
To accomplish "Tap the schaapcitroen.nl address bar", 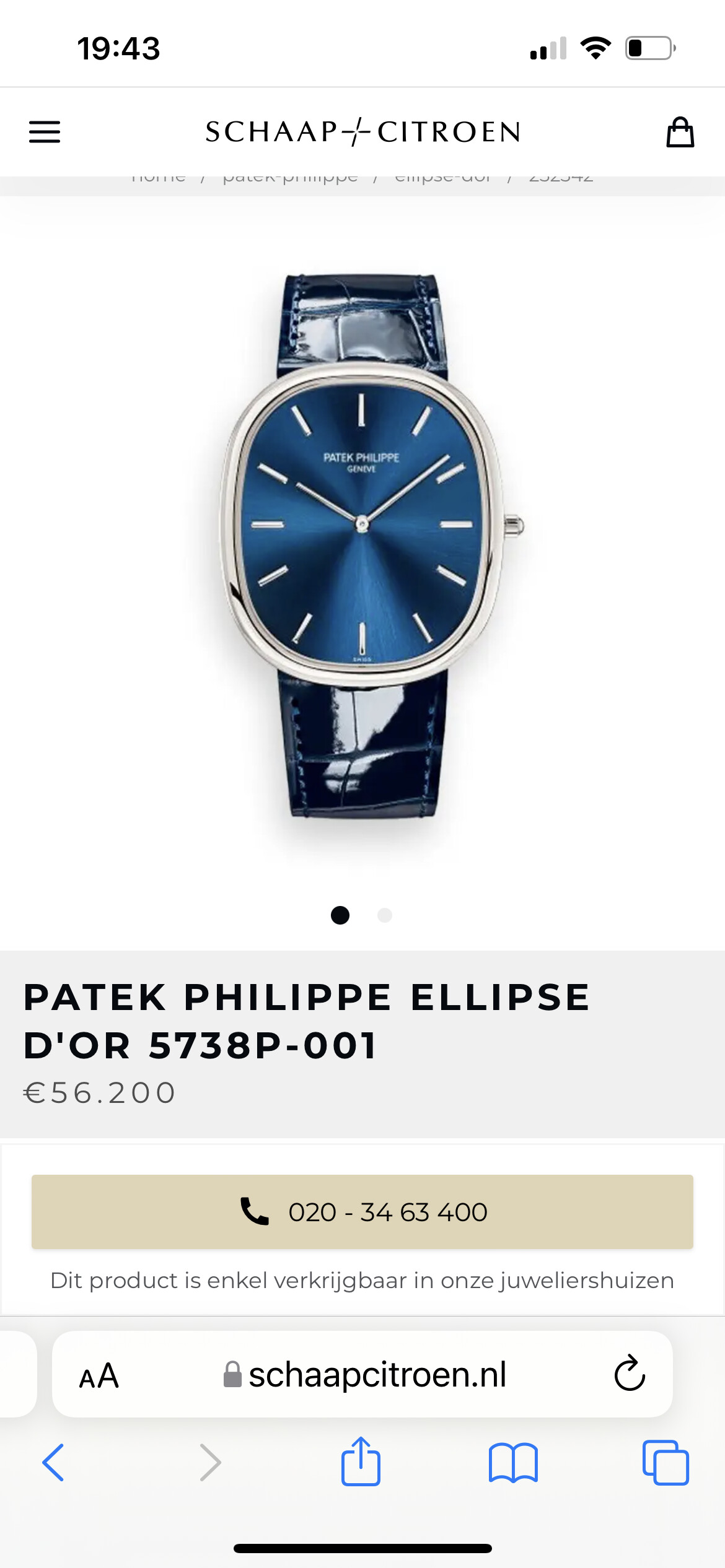I will coord(364,1375).
